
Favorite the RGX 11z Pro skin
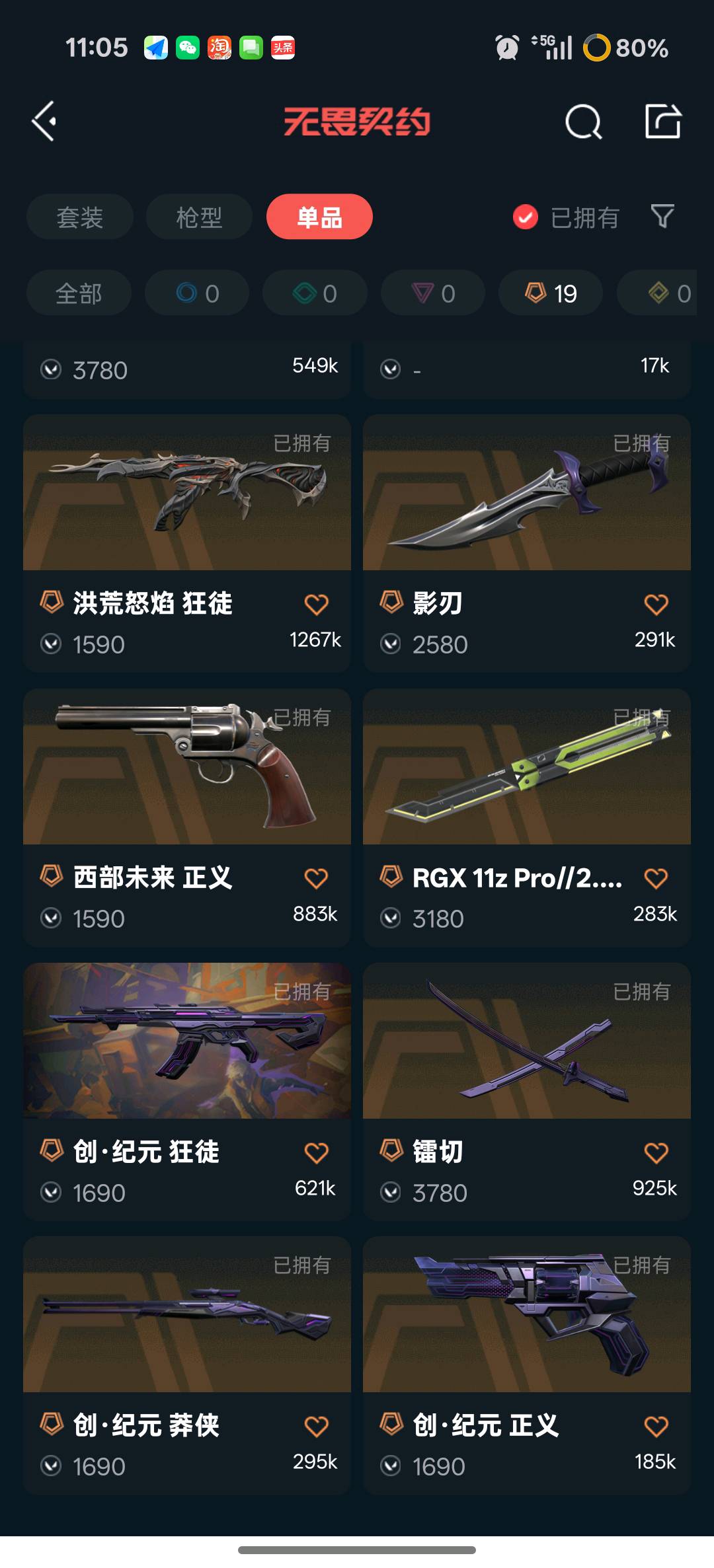(656, 878)
